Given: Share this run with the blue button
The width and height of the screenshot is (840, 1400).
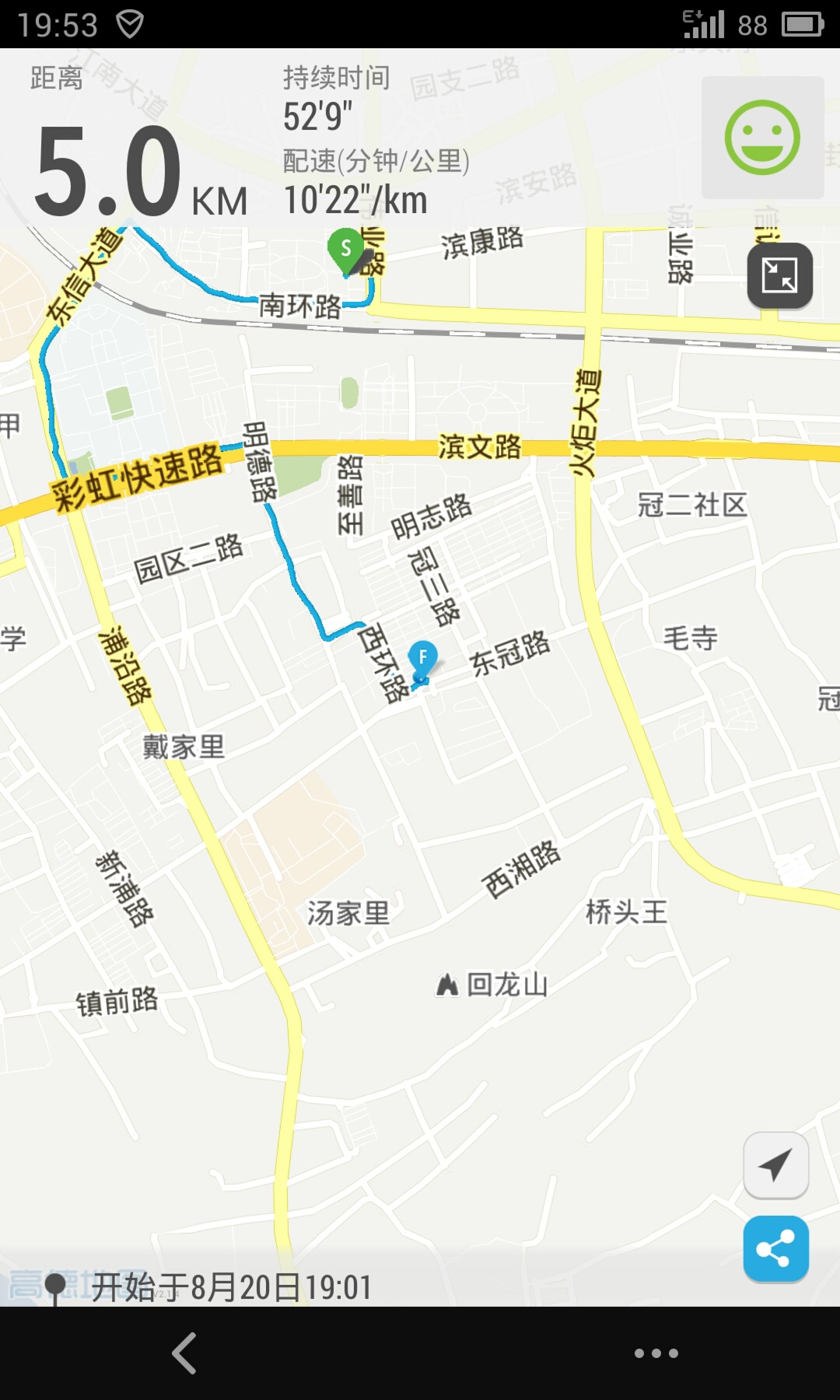Looking at the screenshot, I should tap(776, 1248).
